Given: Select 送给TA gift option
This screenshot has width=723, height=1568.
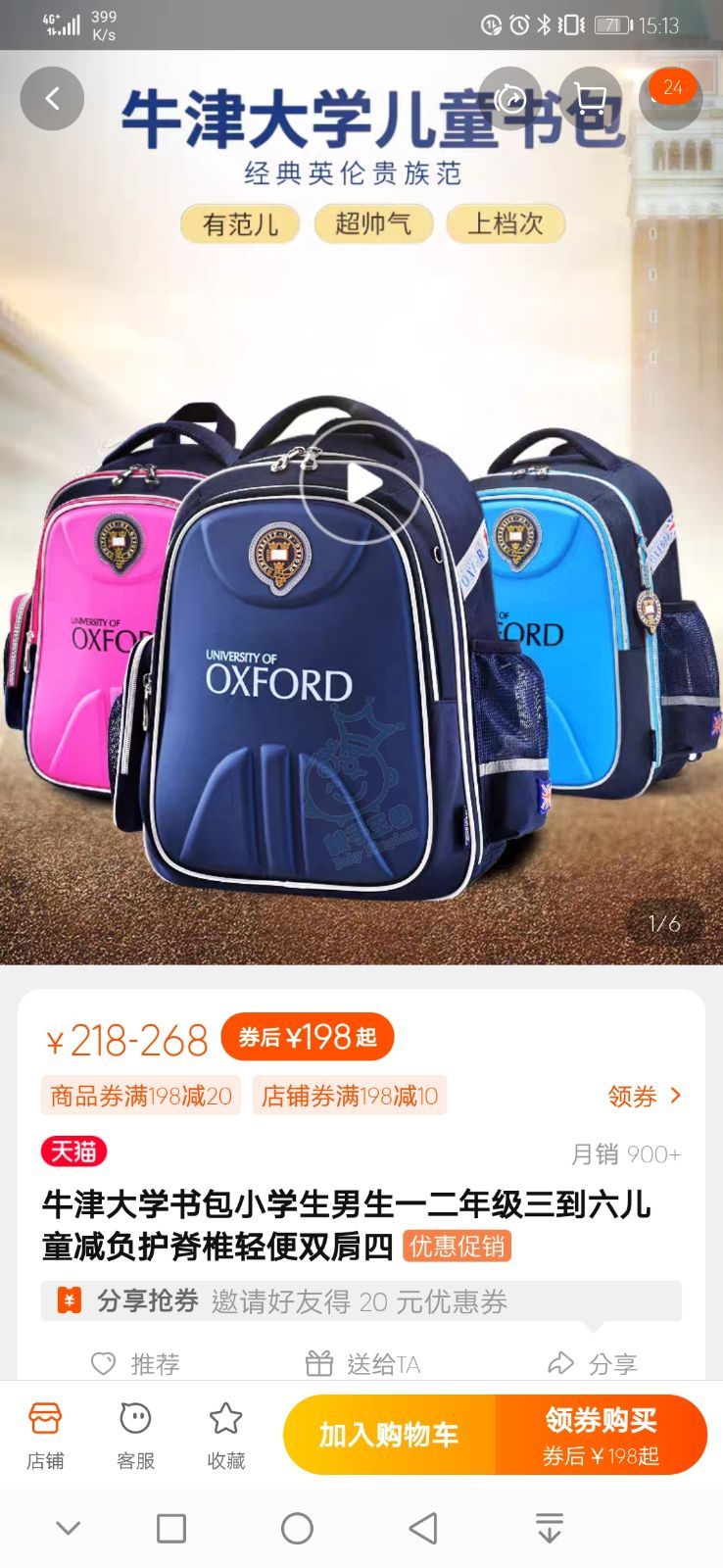Looking at the screenshot, I should (x=362, y=1363).
